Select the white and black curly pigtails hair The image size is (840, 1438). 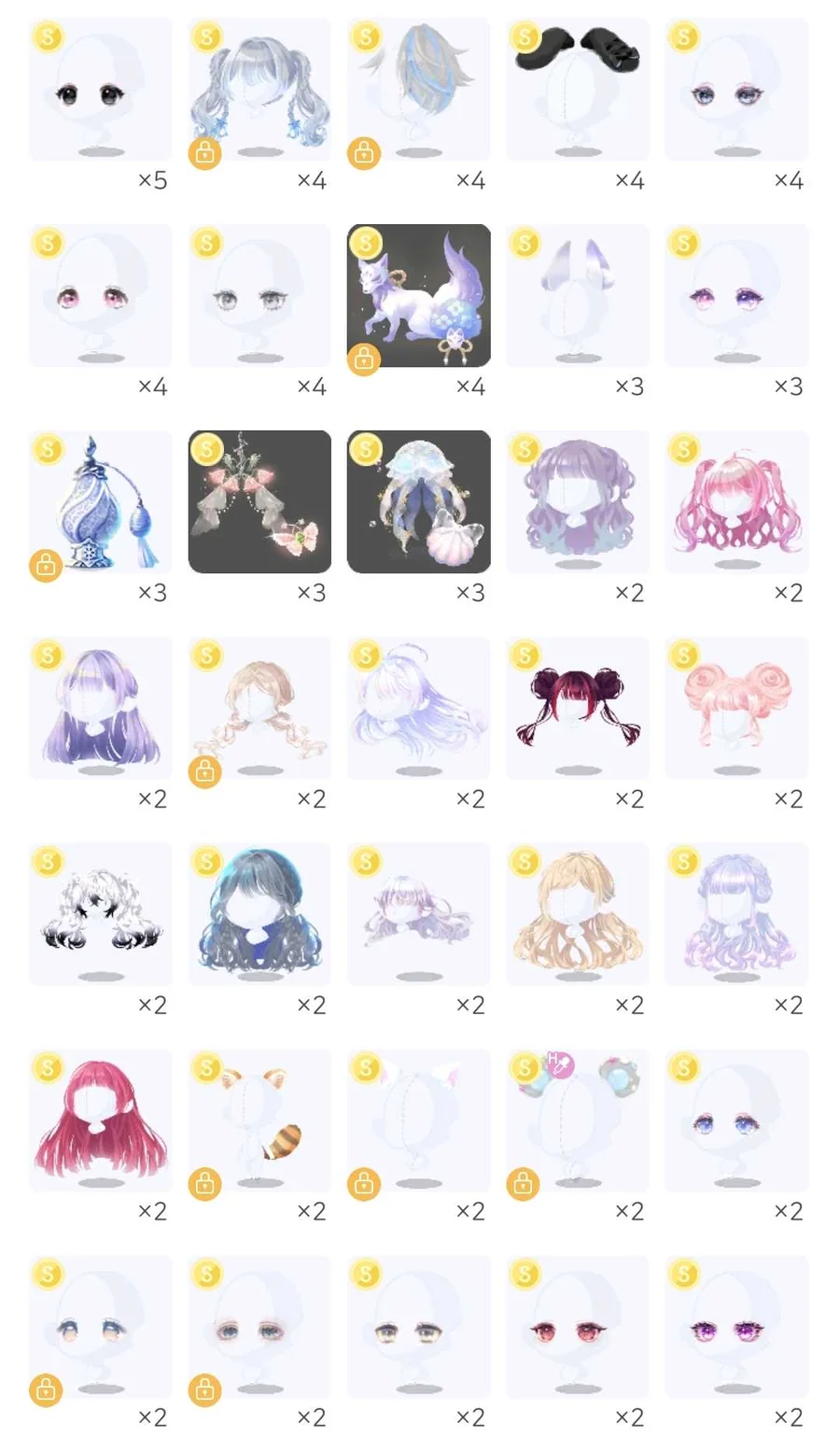(101, 914)
